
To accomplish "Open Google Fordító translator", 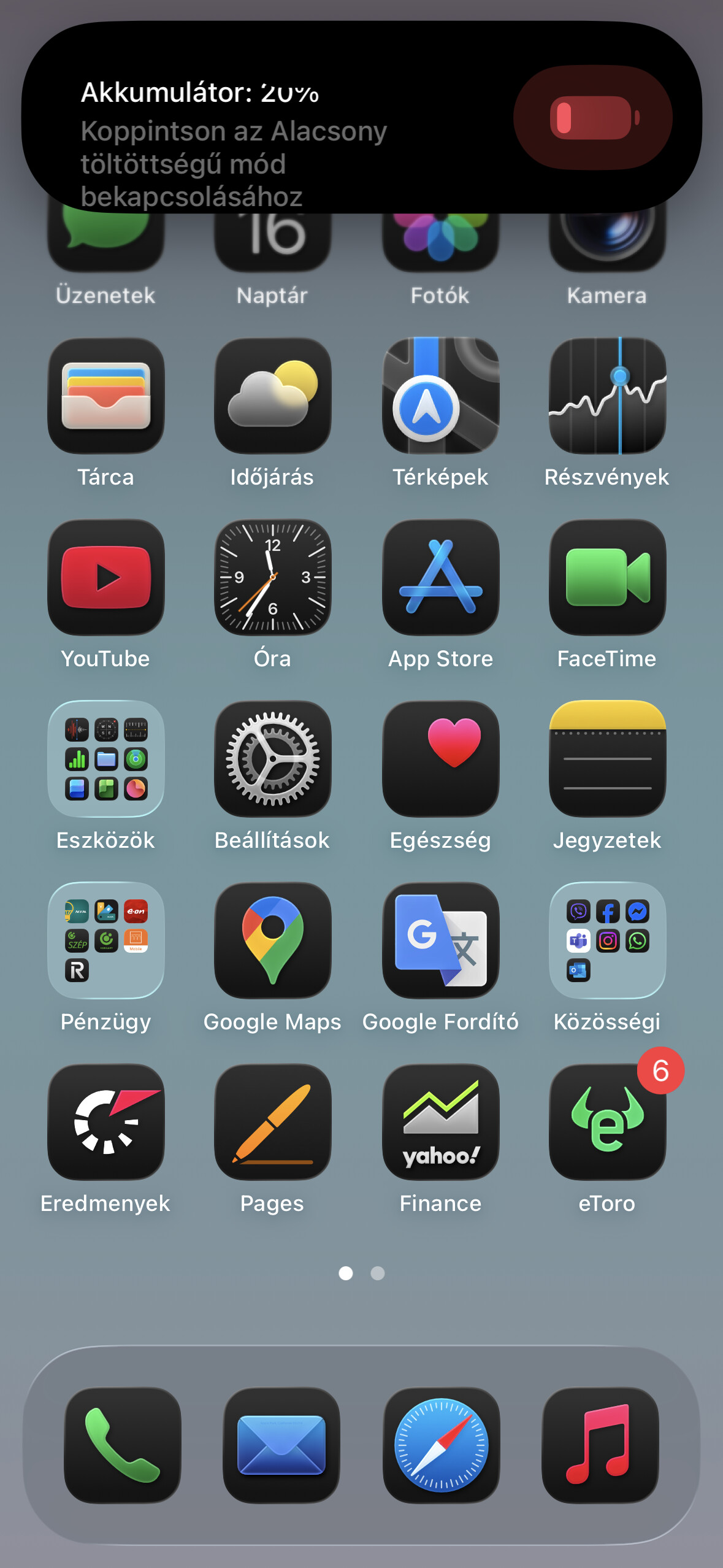I will [440, 940].
